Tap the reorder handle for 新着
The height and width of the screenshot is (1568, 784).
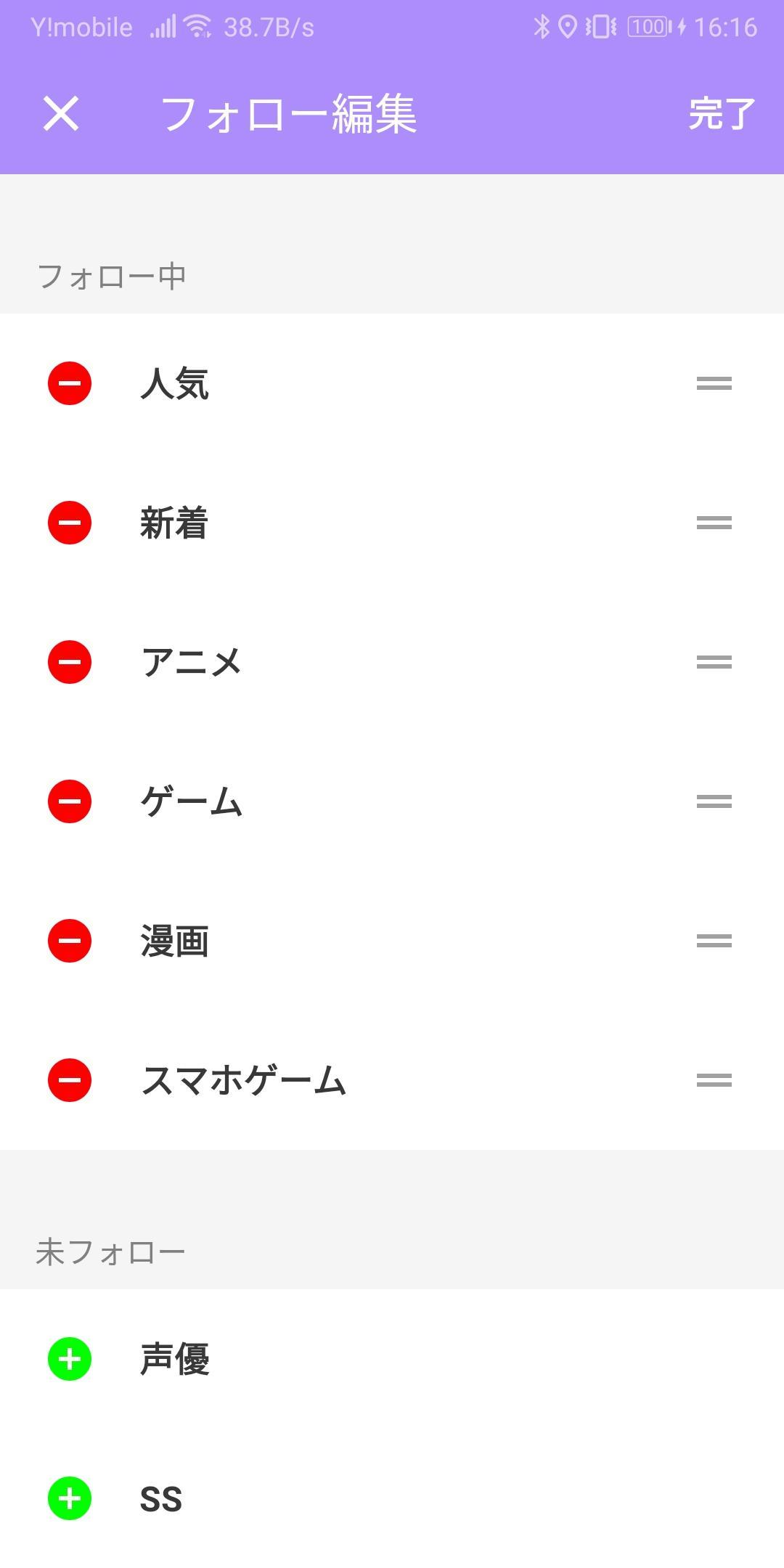(x=714, y=523)
